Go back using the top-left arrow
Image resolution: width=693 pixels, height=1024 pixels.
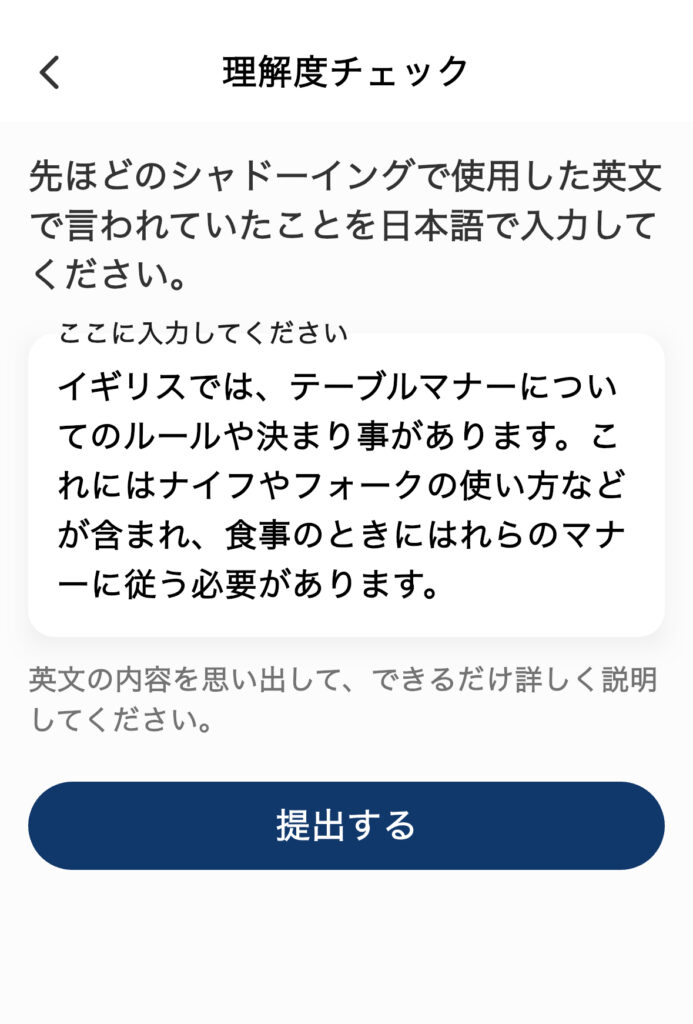50,72
